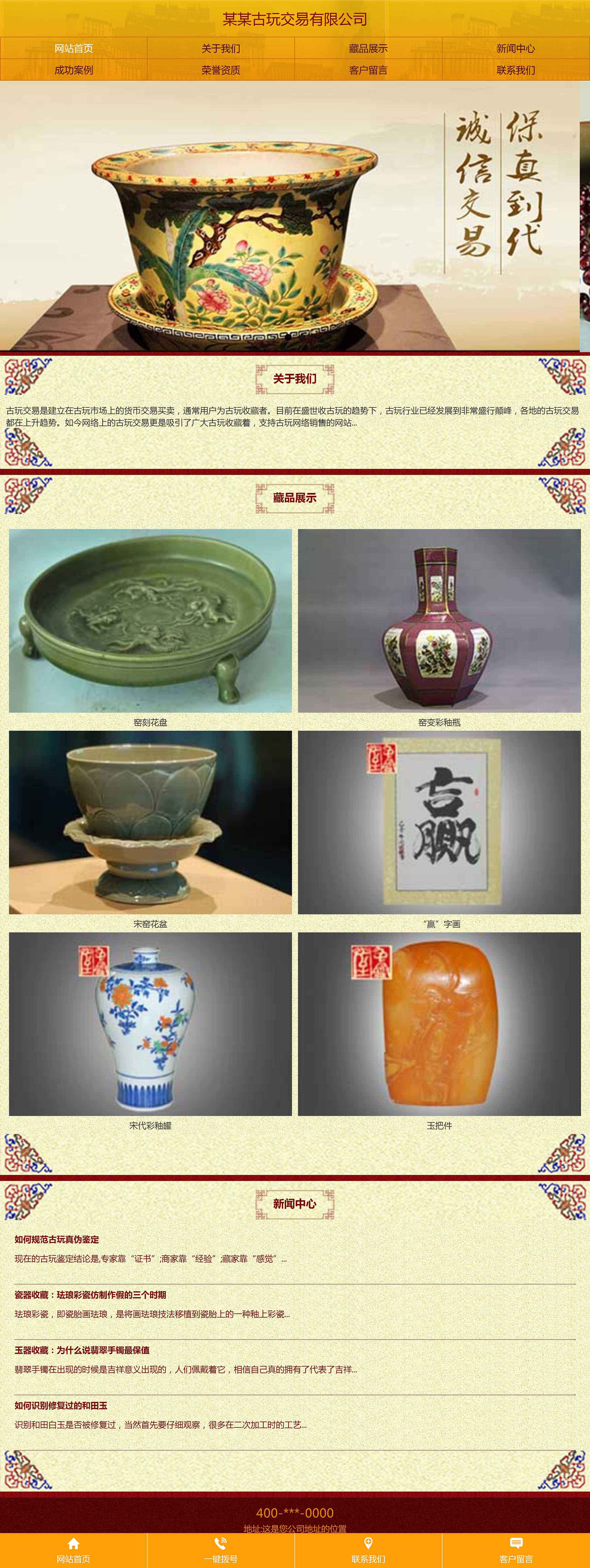This screenshot has height=1568, width=590.
Task: View the 窑刻花盘 collection item
Action: tap(150, 621)
